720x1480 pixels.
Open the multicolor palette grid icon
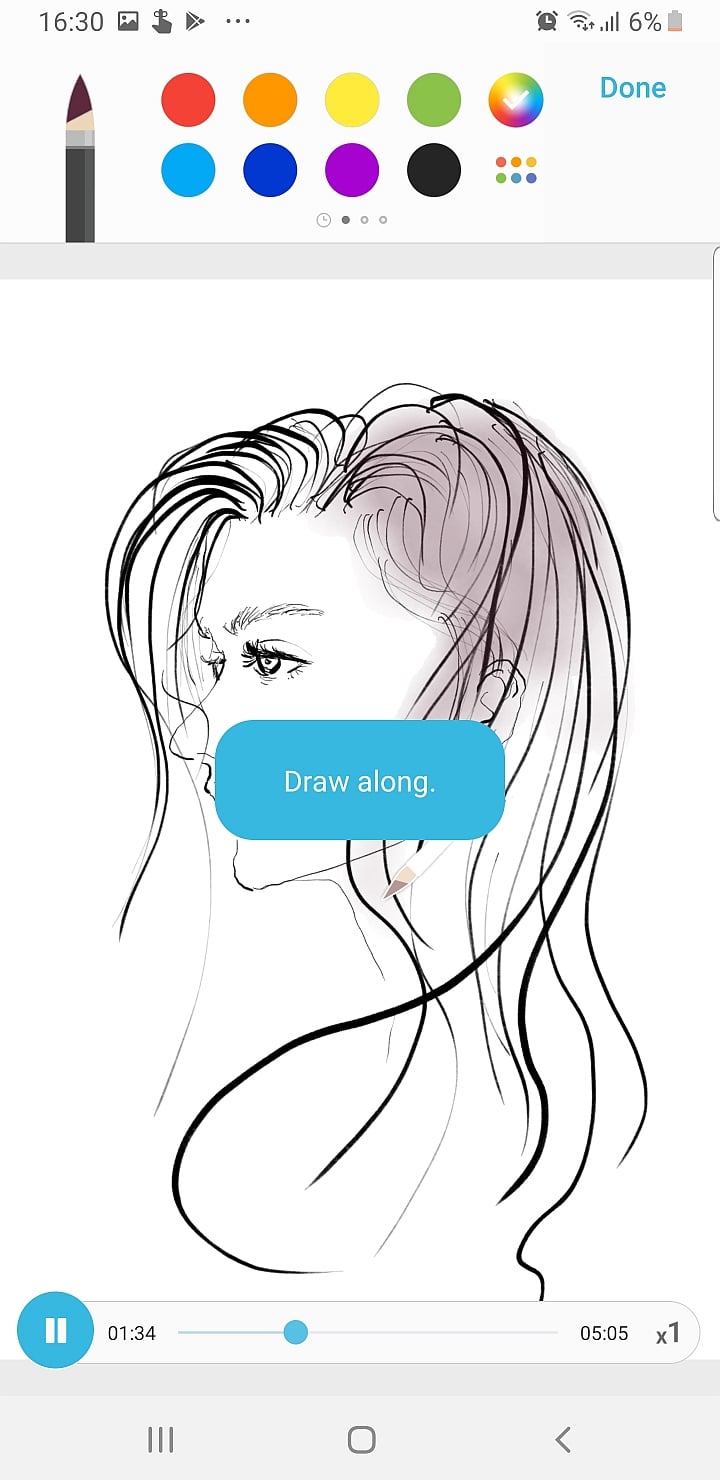(x=516, y=170)
